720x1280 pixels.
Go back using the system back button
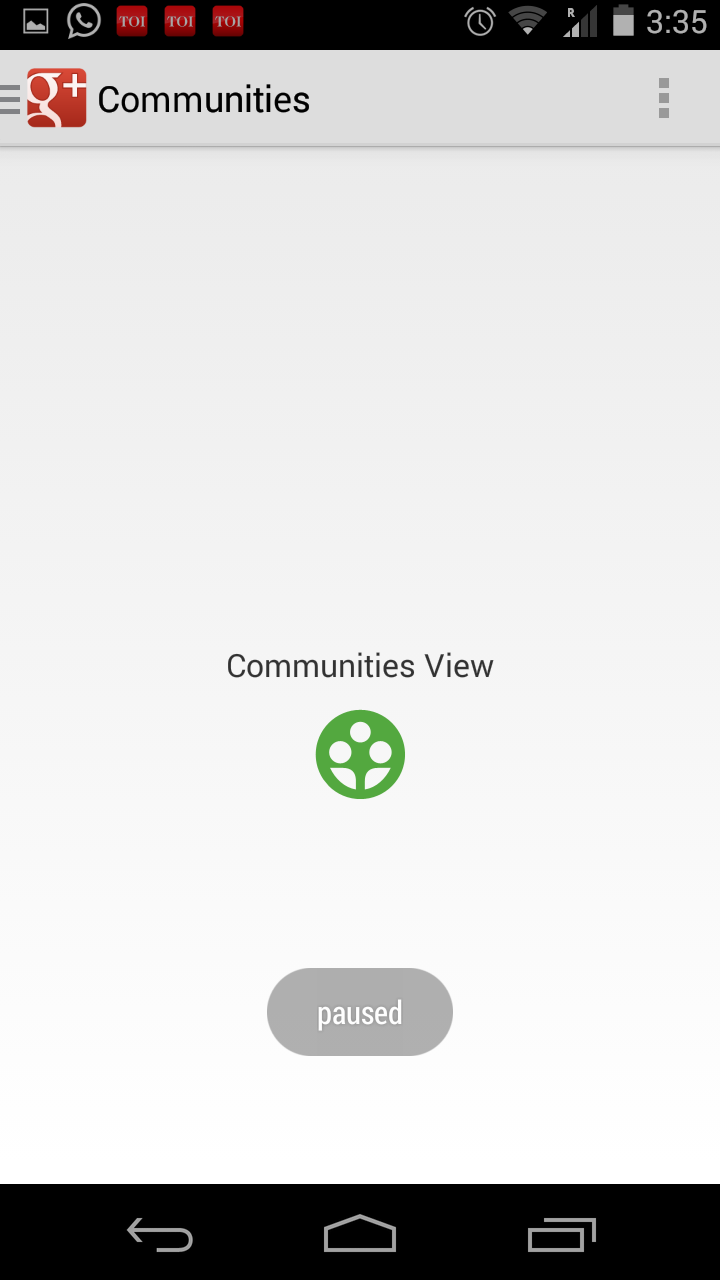pos(160,1234)
